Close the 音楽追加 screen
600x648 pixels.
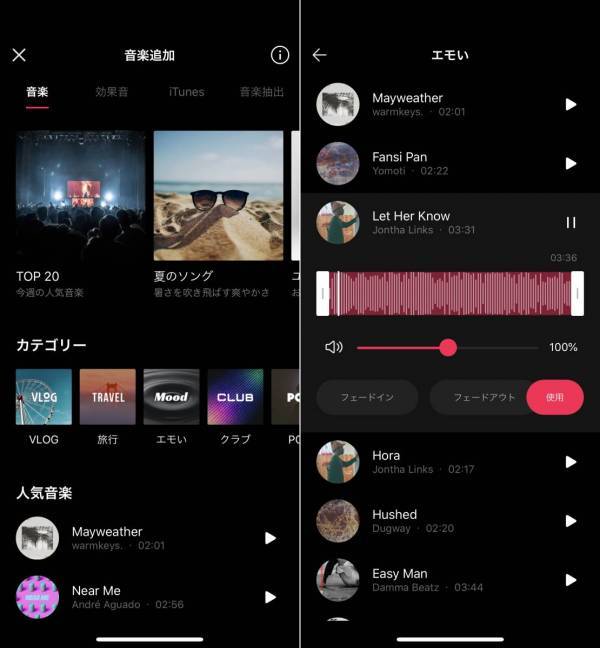pyautogui.click(x=19, y=55)
